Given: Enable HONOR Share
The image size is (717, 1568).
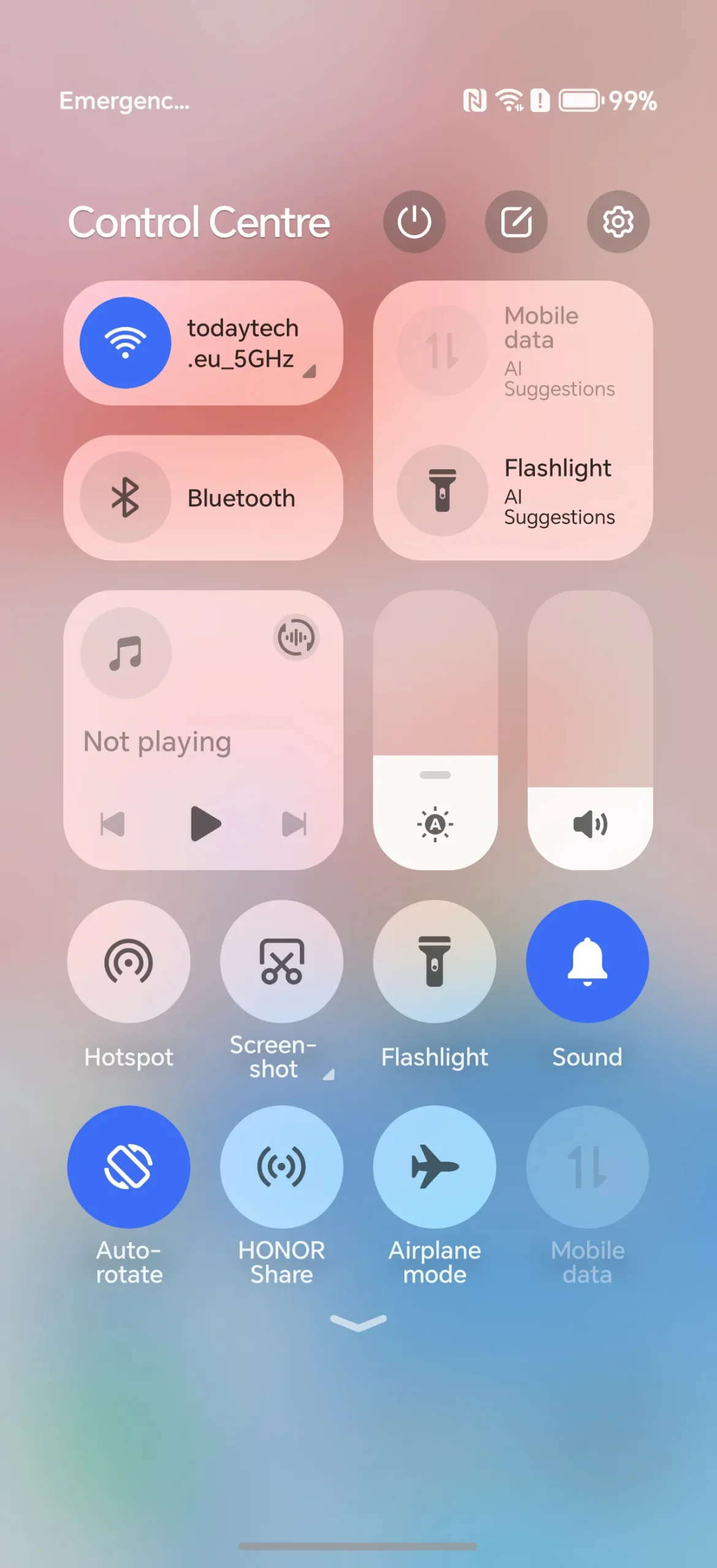Looking at the screenshot, I should click(x=282, y=1167).
